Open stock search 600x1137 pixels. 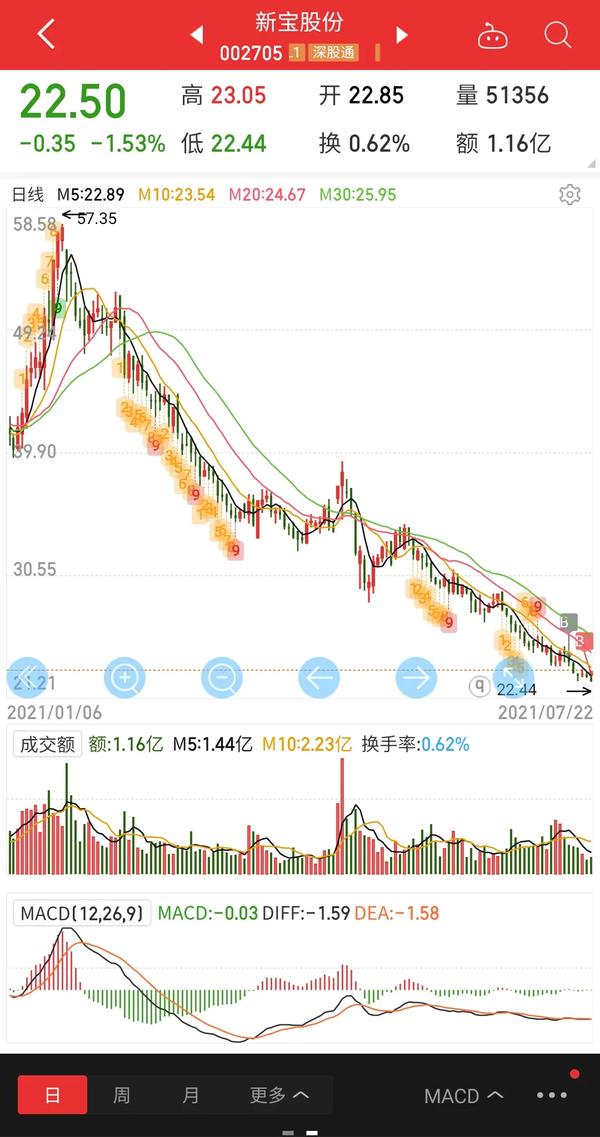(557, 34)
